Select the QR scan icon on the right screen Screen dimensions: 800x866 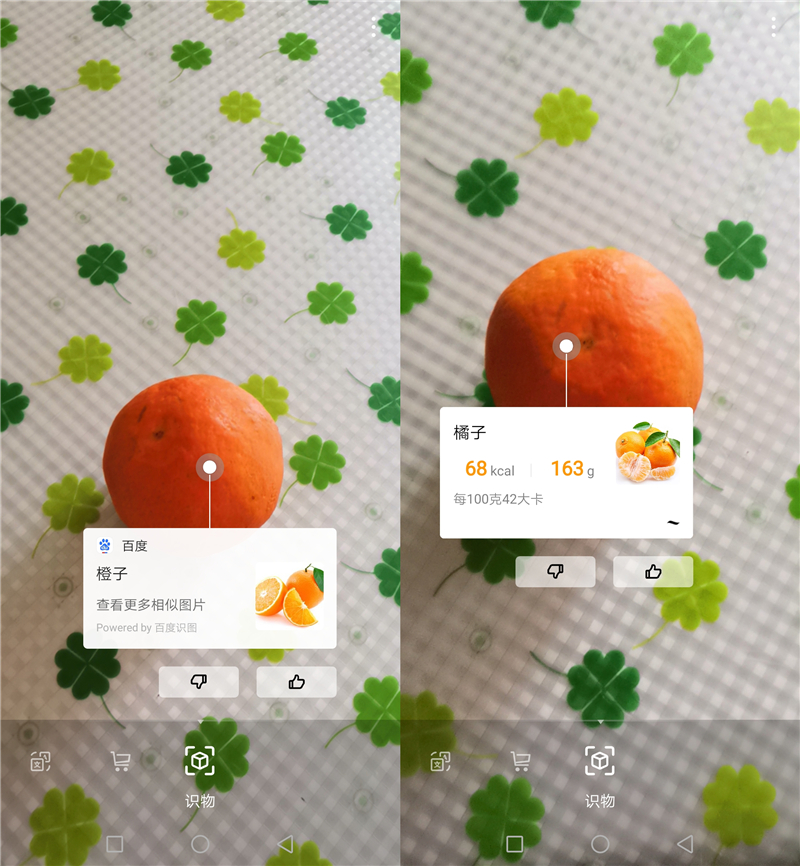click(x=438, y=762)
